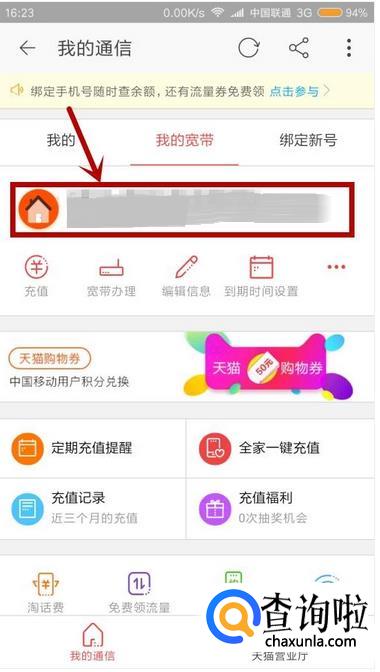The height and width of the screenshot is (672, 380).
Task: Refresh the 我的通信 page
Action: pos(249,48)
